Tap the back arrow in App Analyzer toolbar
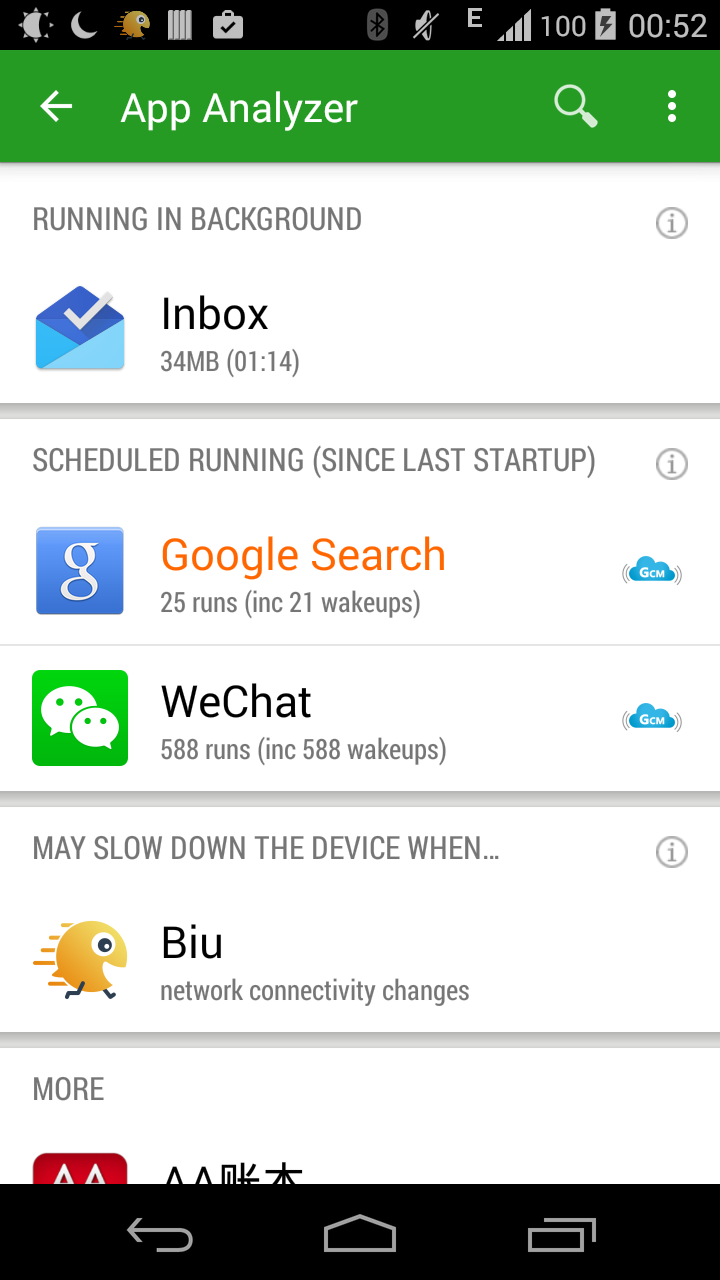720x1280 pixels. pyautogui.click(x=55, y=105)
